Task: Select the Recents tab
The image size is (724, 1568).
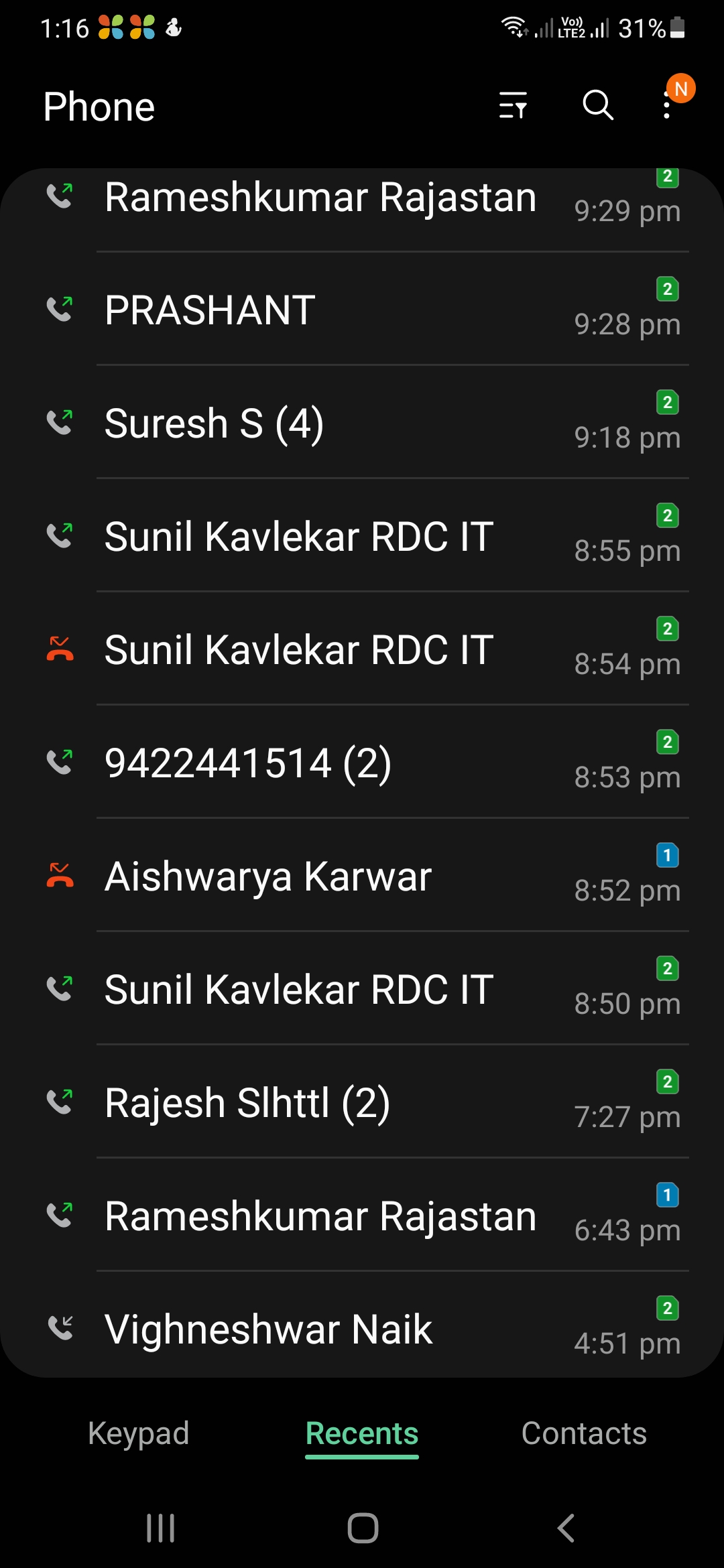Action: [x=361, y=1433]
